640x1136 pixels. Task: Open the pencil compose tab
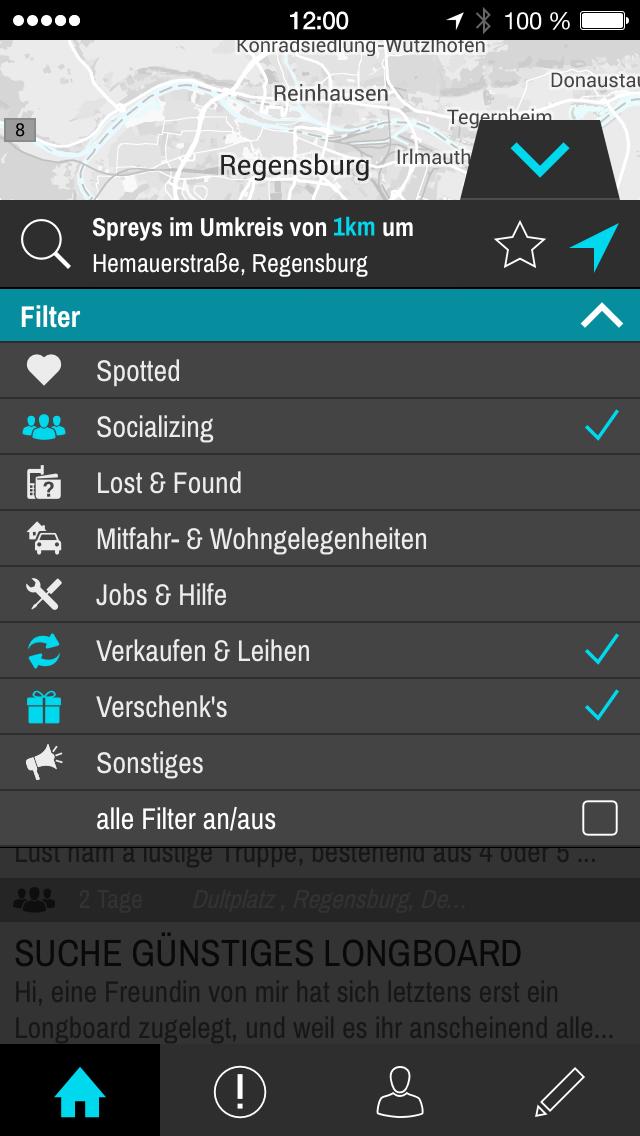pyautogui.click(x=560, y=1091)
